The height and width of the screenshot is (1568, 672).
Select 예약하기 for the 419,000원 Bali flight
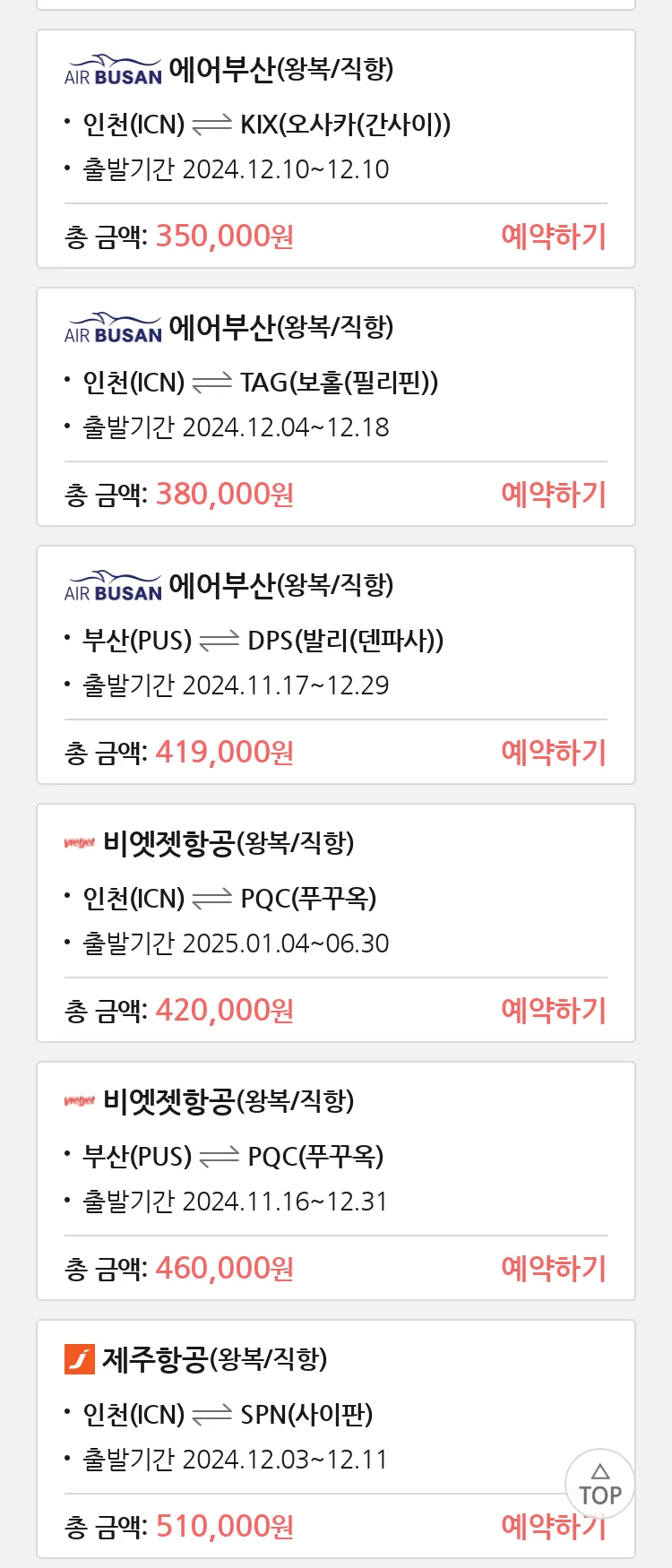point(553,753)
